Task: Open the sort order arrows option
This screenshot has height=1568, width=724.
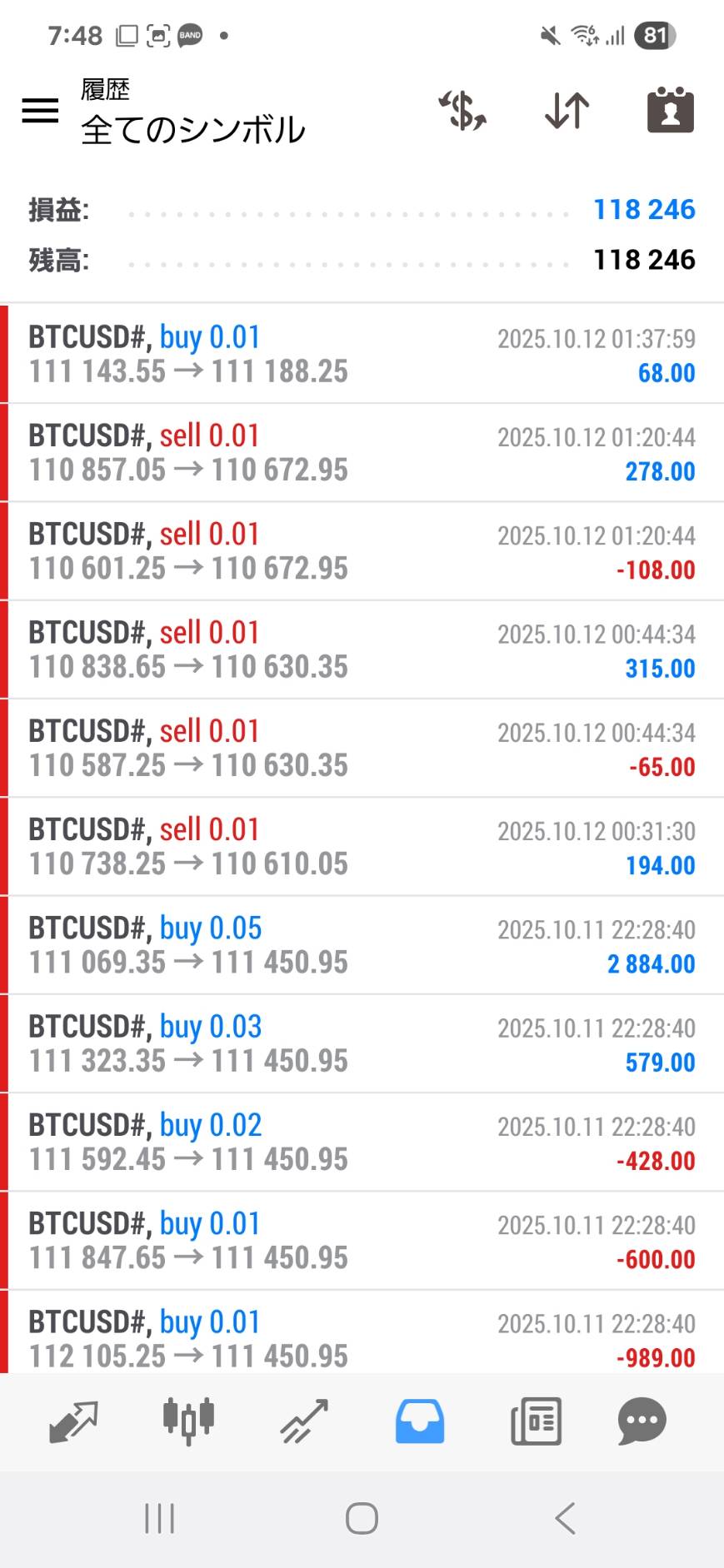Action: pyautogui.click(x=567, y=111)
